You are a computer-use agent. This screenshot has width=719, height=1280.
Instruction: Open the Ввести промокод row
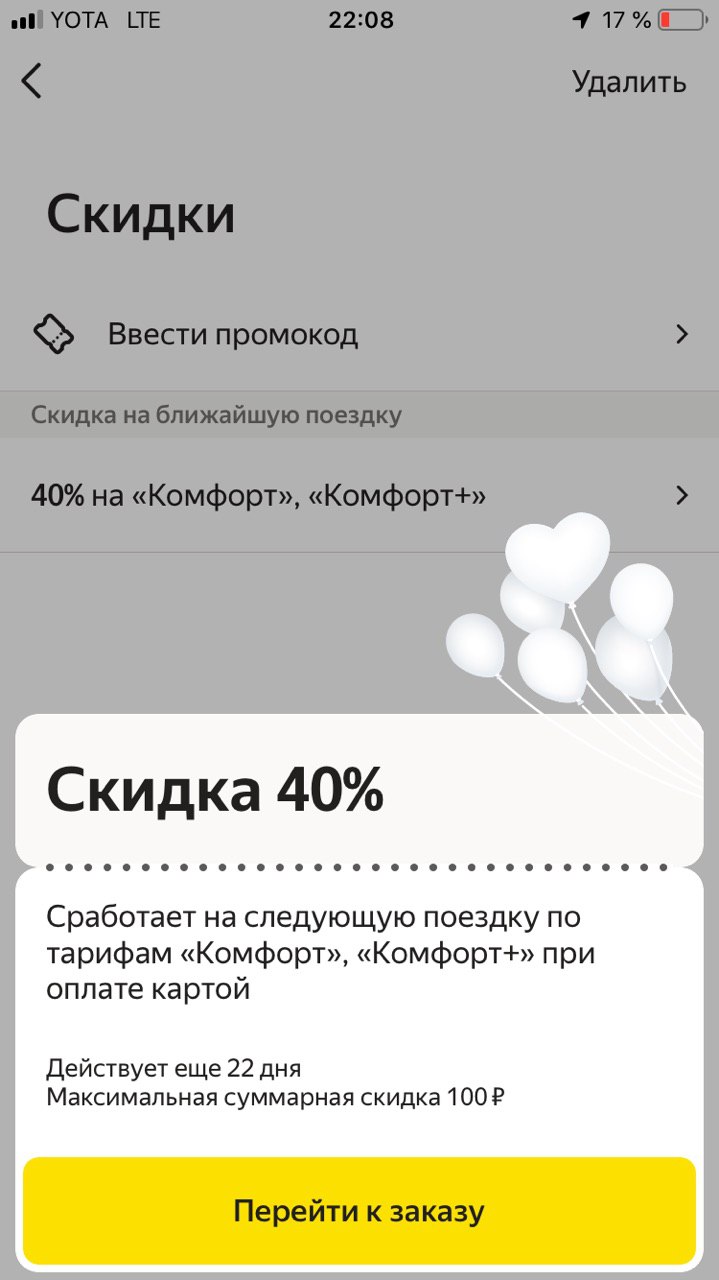point(359,335)
